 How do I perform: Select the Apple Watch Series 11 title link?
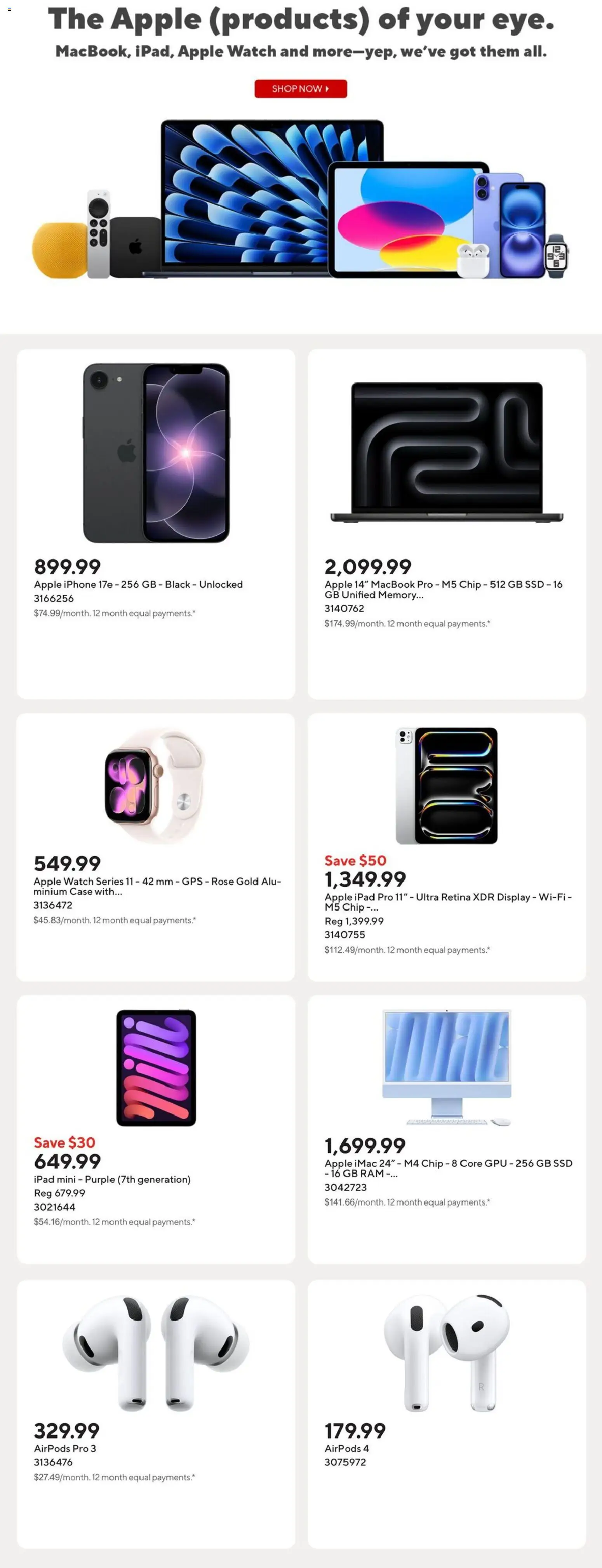[157, 886]
